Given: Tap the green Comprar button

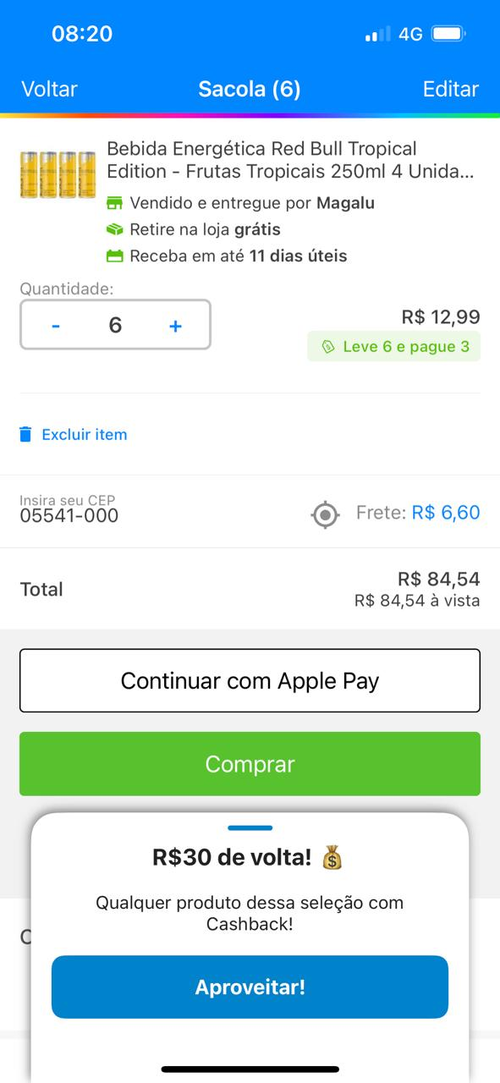Looking at the screenshot, I should [x=250, y=764].
